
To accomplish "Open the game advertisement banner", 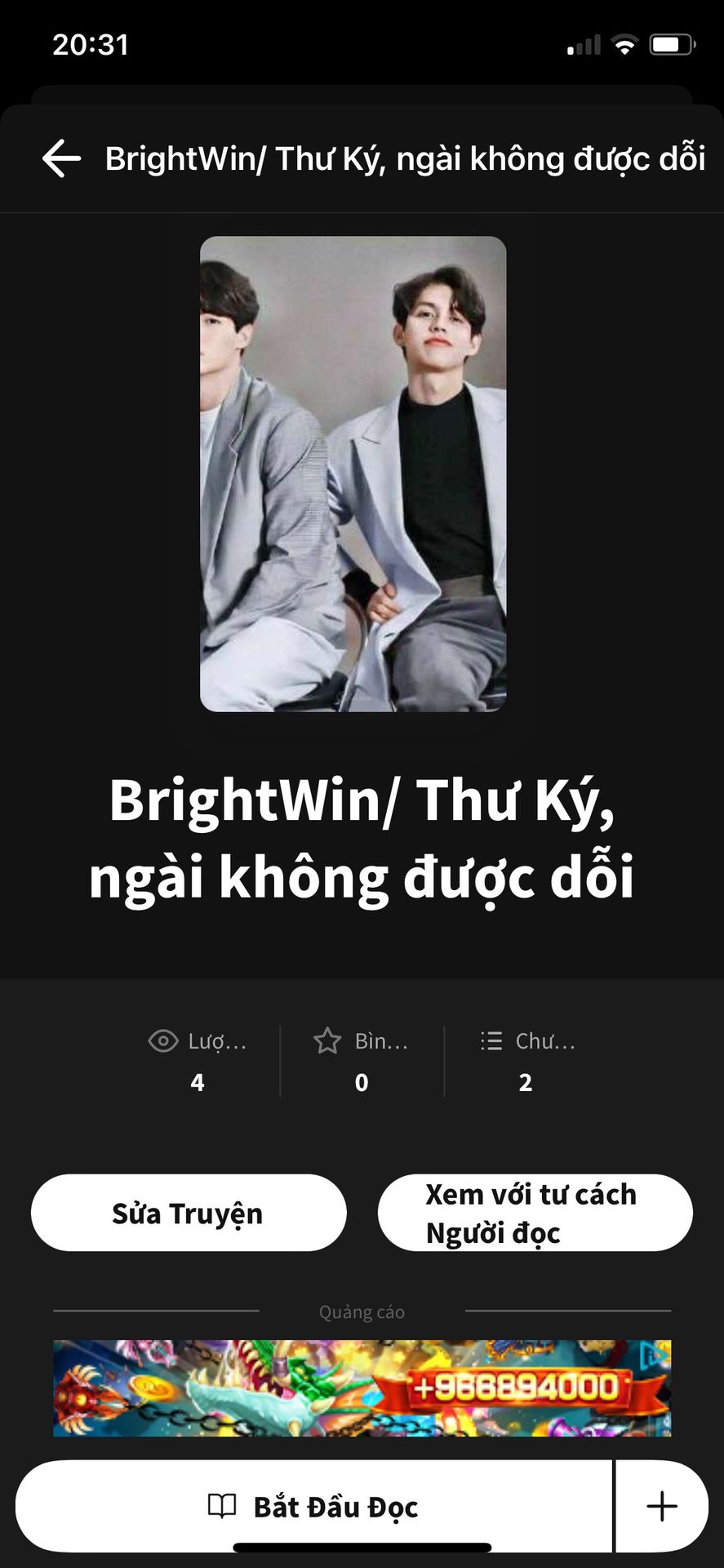I will (x=362, y=1388).
